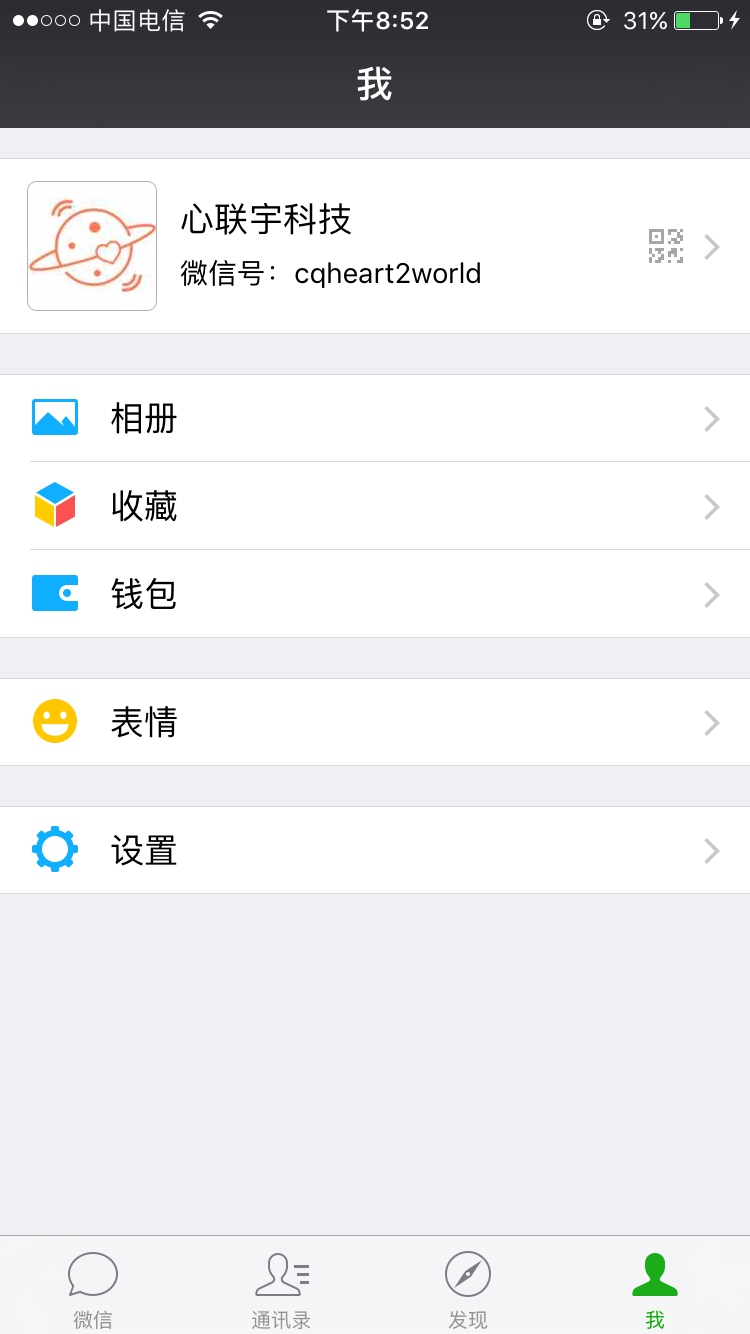Open 收藏 favorites
The height and width of the screenshot is (1334, 750).
click(x=375, y=506)
